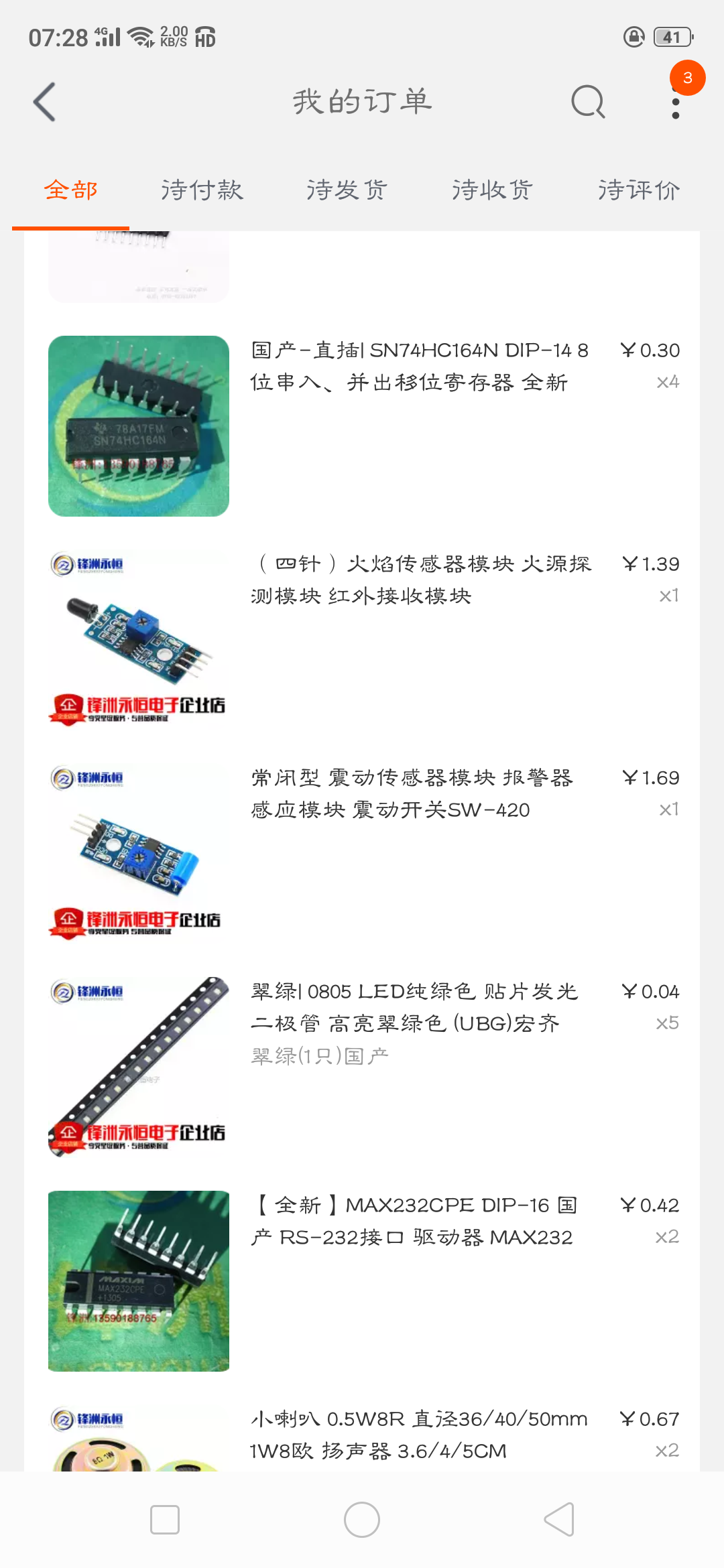Go back from the 我的订单 page

pos(44,102)
